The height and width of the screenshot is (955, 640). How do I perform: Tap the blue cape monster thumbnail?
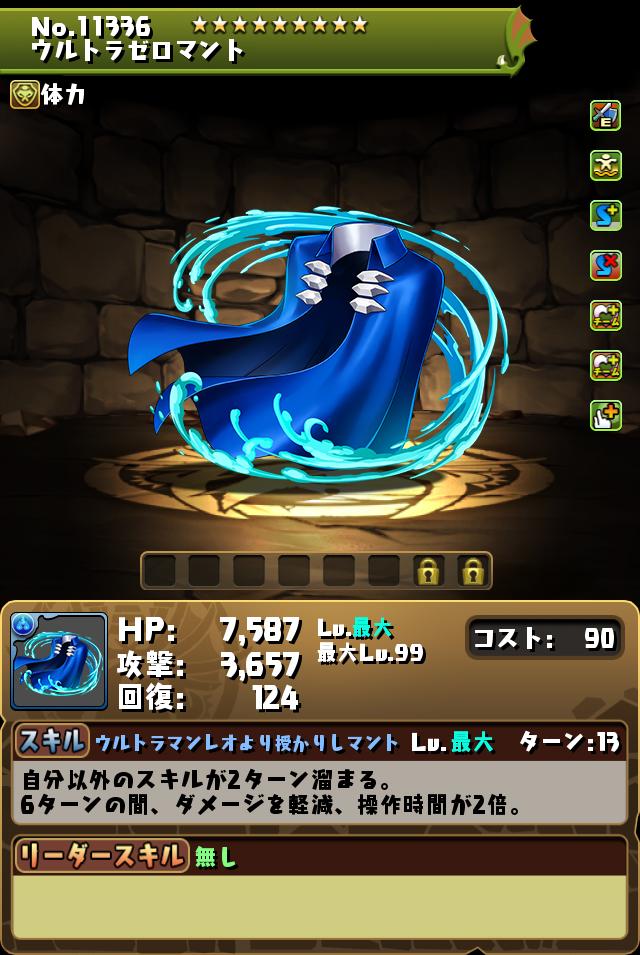click(59, 661)
